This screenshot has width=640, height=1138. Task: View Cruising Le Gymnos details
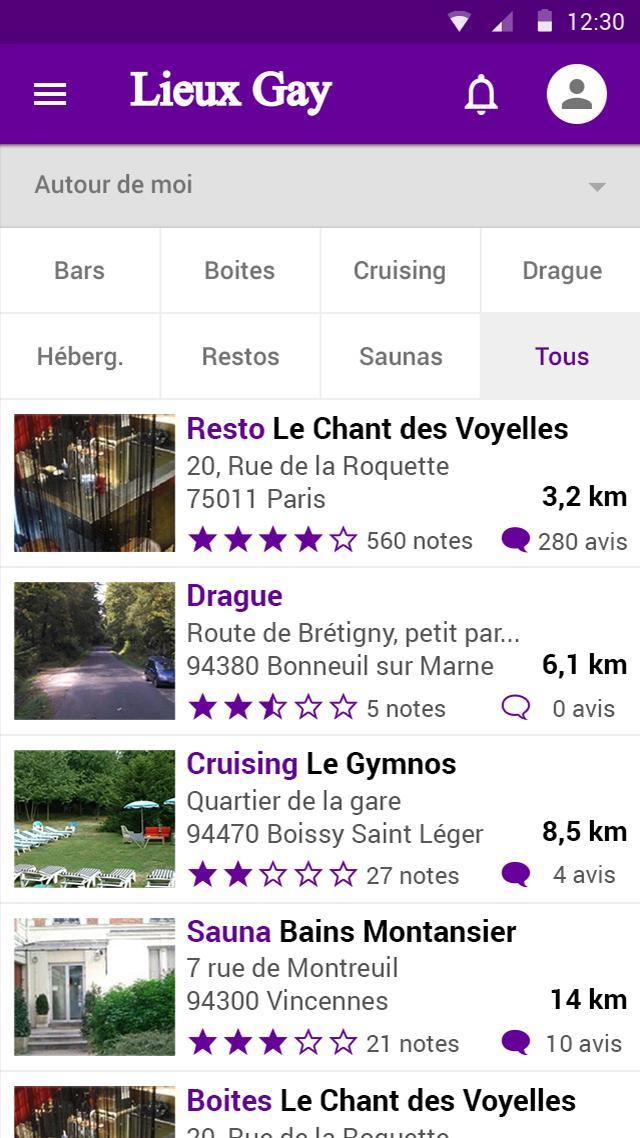(x=321, y=764)
